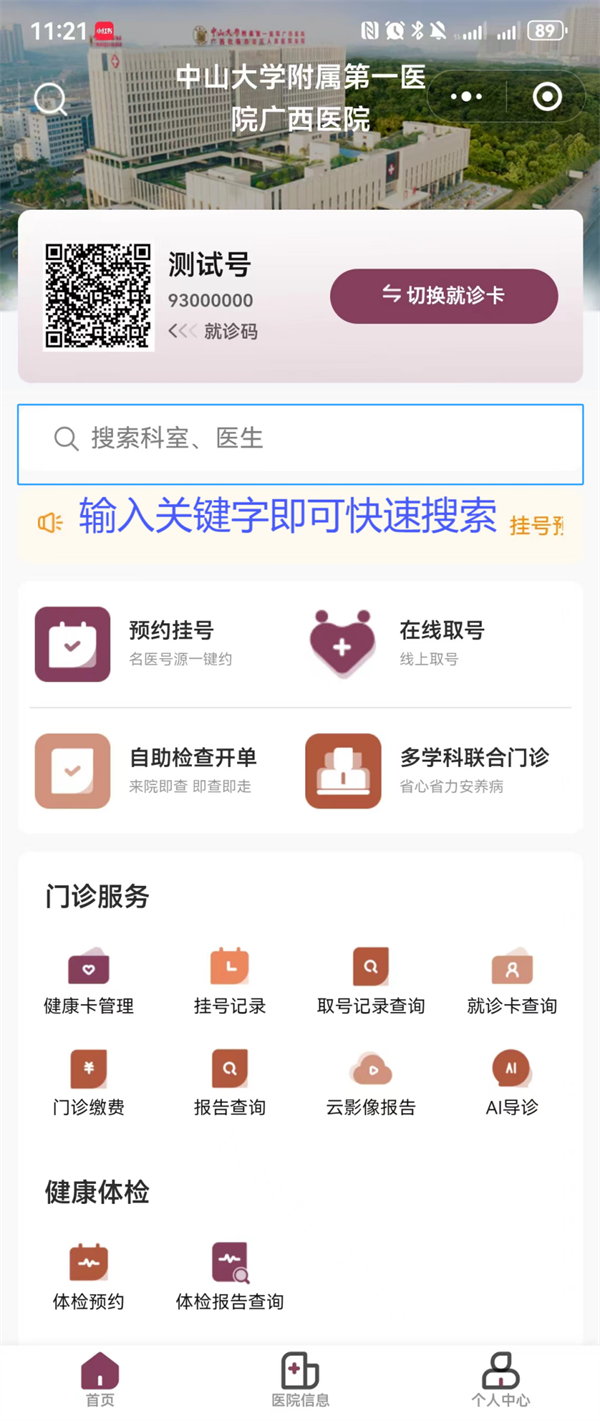Launch AI导诊 guide
Screen dimensions: 600x1421
tap(511, 1083)
